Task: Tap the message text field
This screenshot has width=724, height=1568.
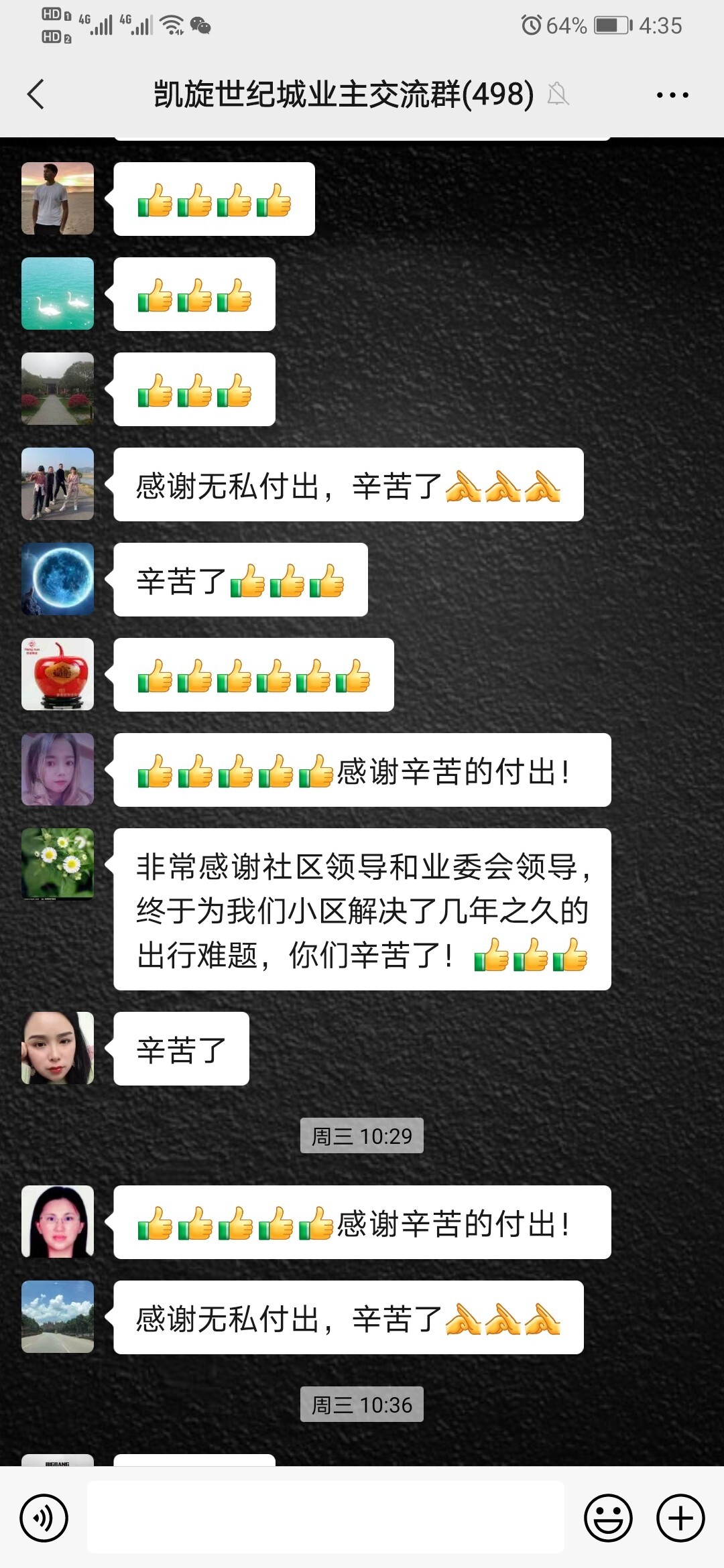Action: coord(325,1518)
